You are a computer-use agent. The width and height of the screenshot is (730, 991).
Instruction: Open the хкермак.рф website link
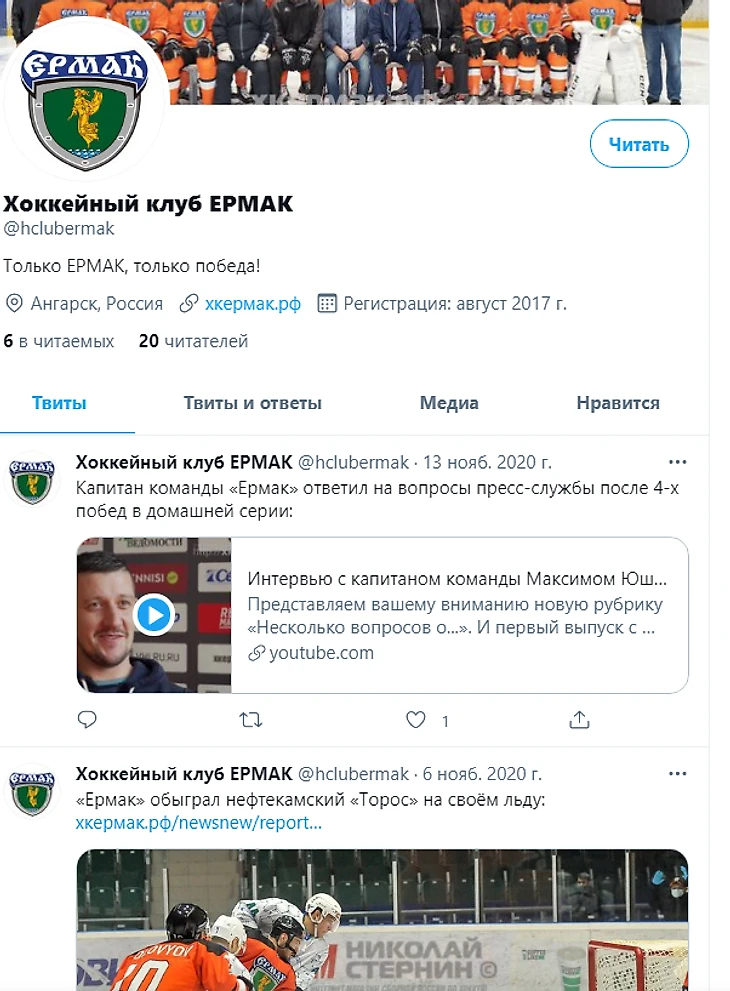(252, 303)
